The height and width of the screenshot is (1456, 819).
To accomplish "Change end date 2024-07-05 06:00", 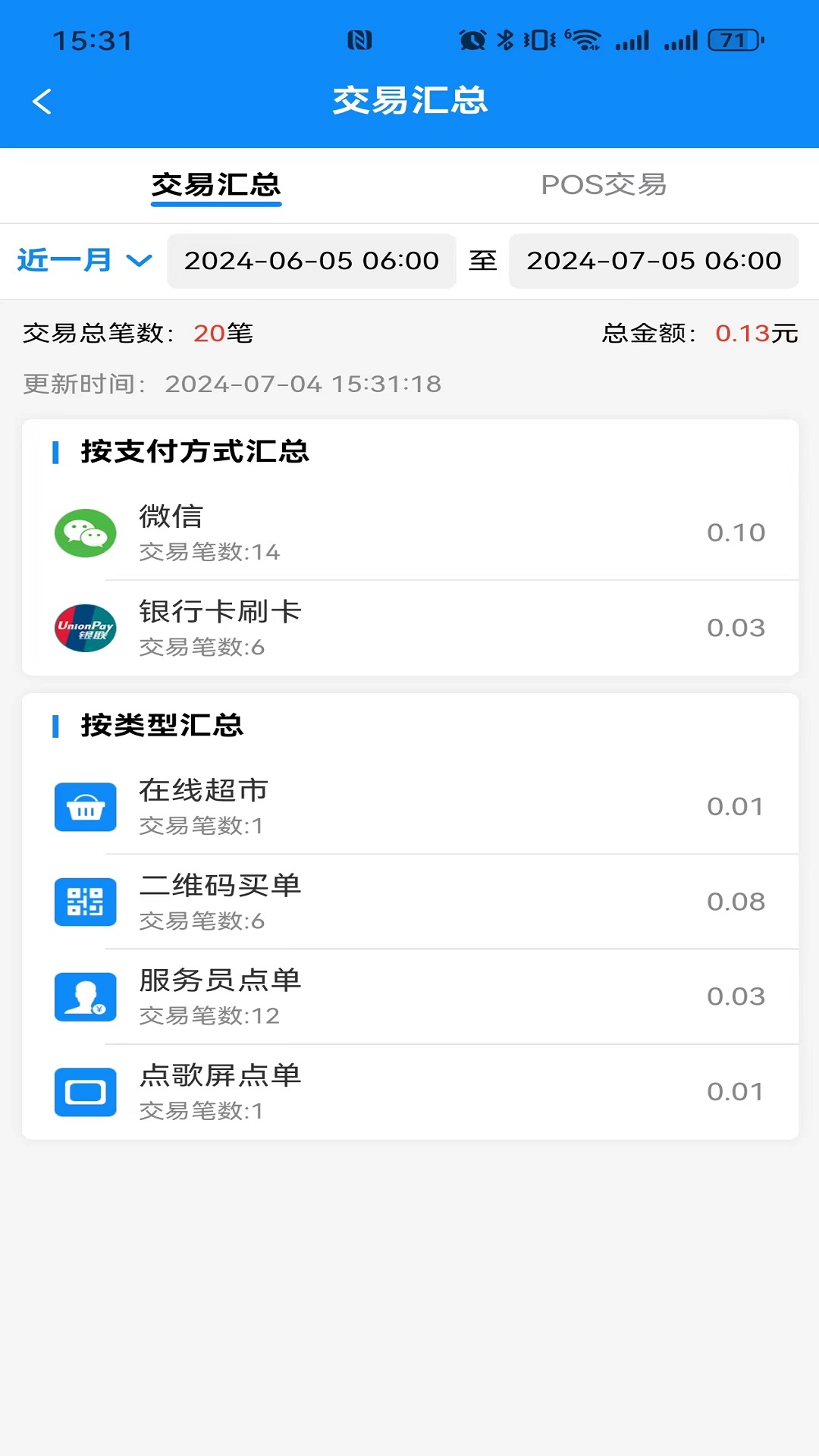I will click(653, 261).
